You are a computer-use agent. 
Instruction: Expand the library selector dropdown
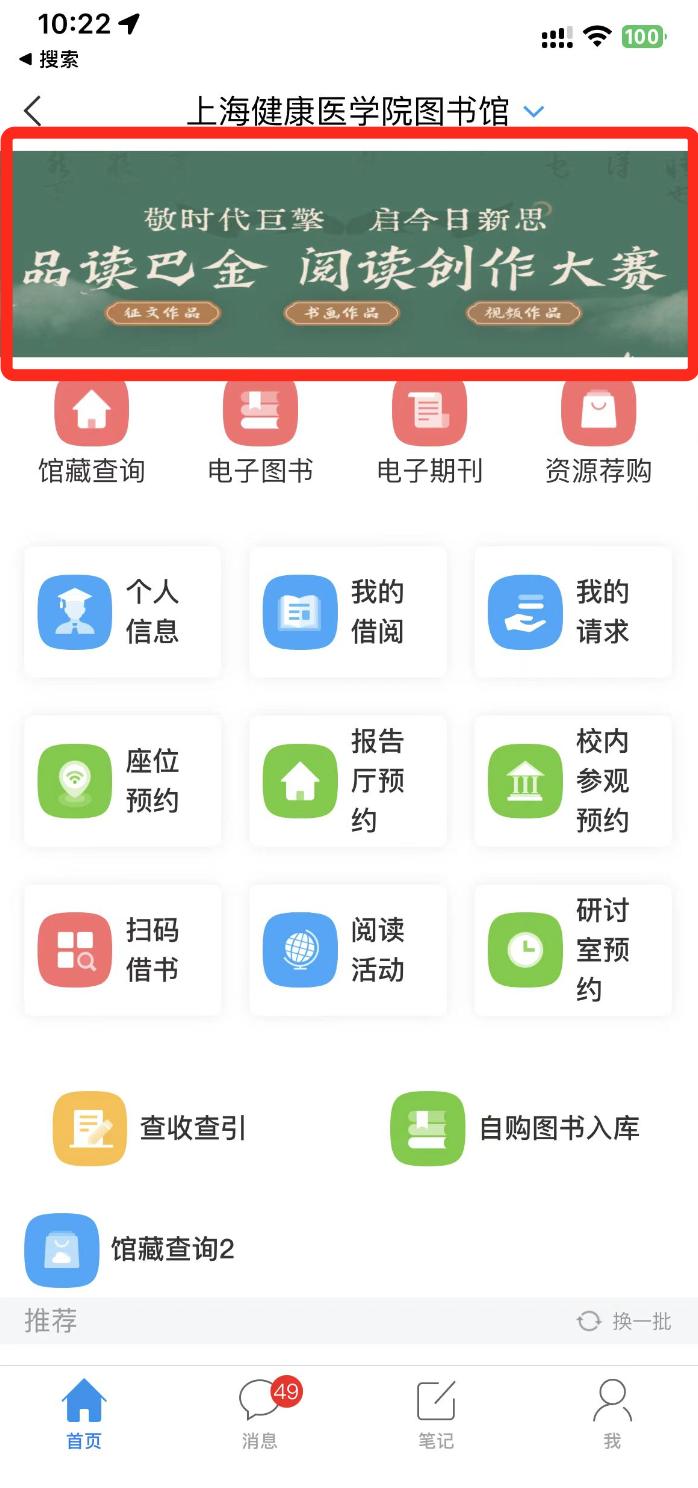534,111
